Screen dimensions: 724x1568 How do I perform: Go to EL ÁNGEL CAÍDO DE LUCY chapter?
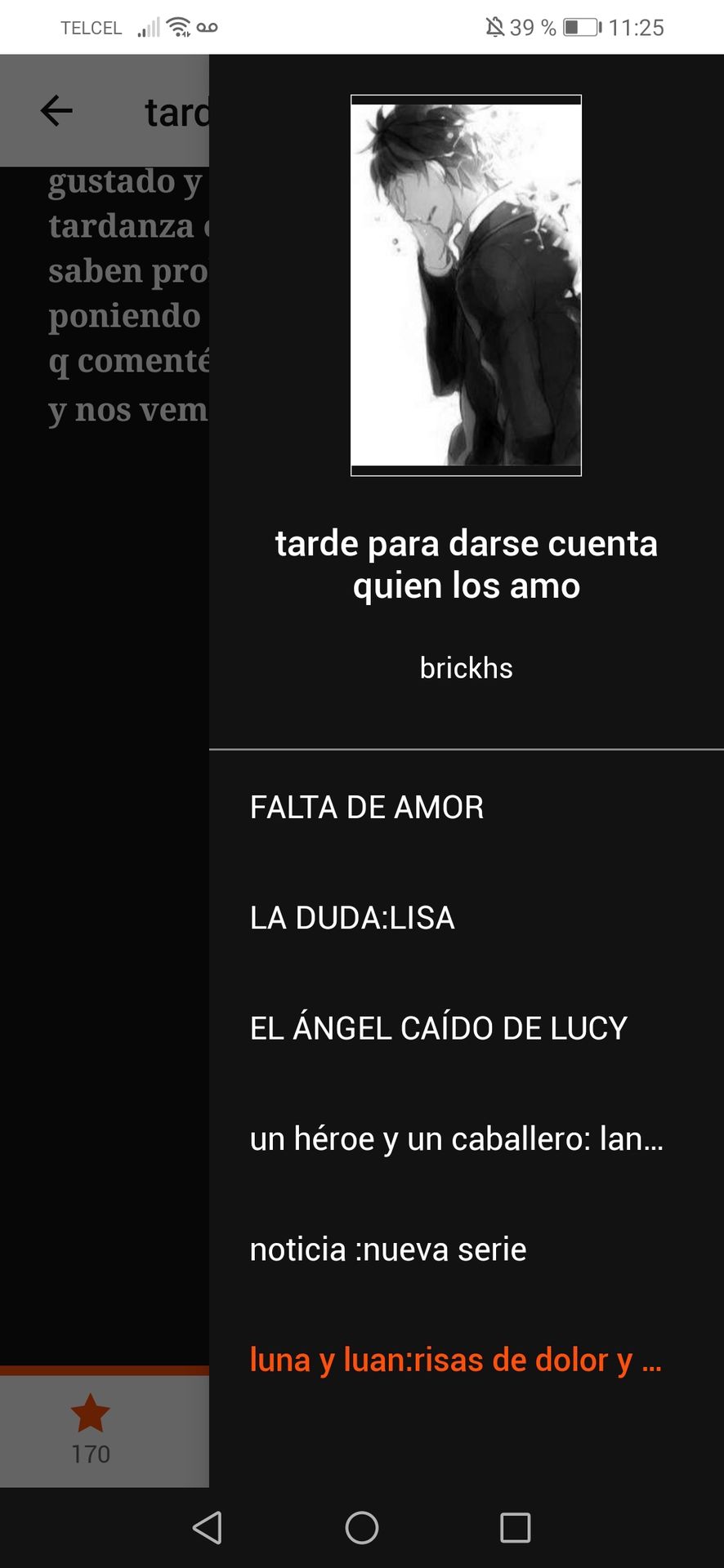[438, 1028]
